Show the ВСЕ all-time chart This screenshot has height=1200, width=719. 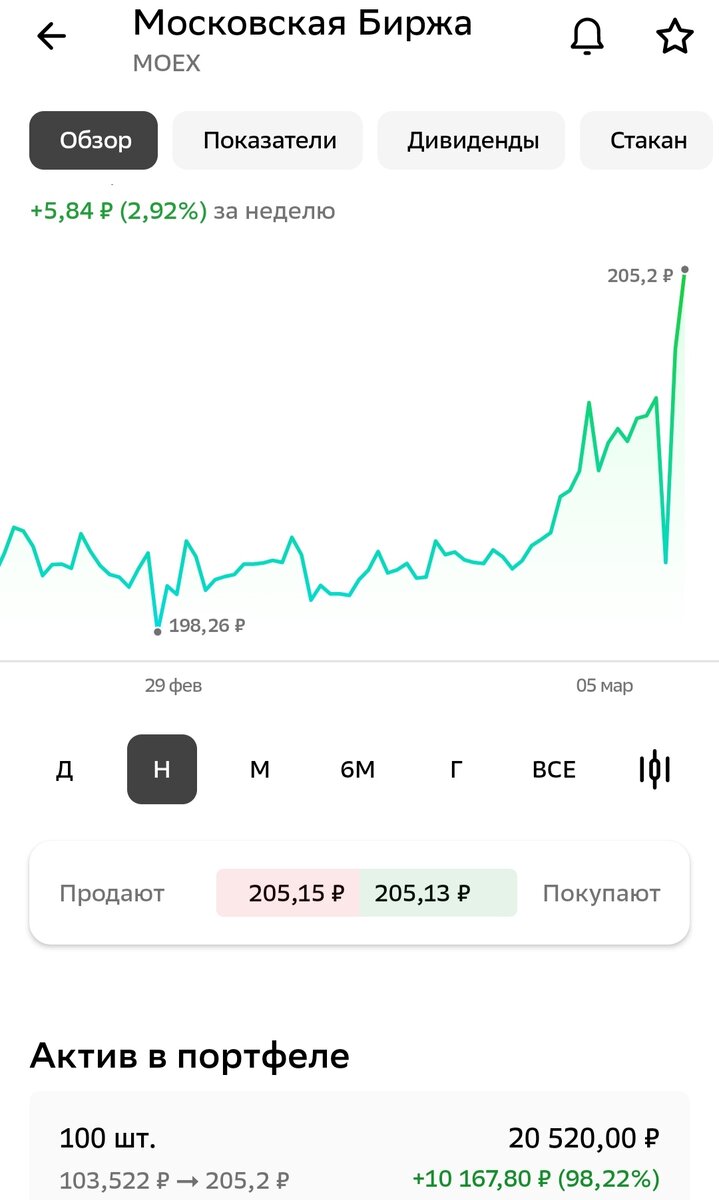[x=554, y=770]
